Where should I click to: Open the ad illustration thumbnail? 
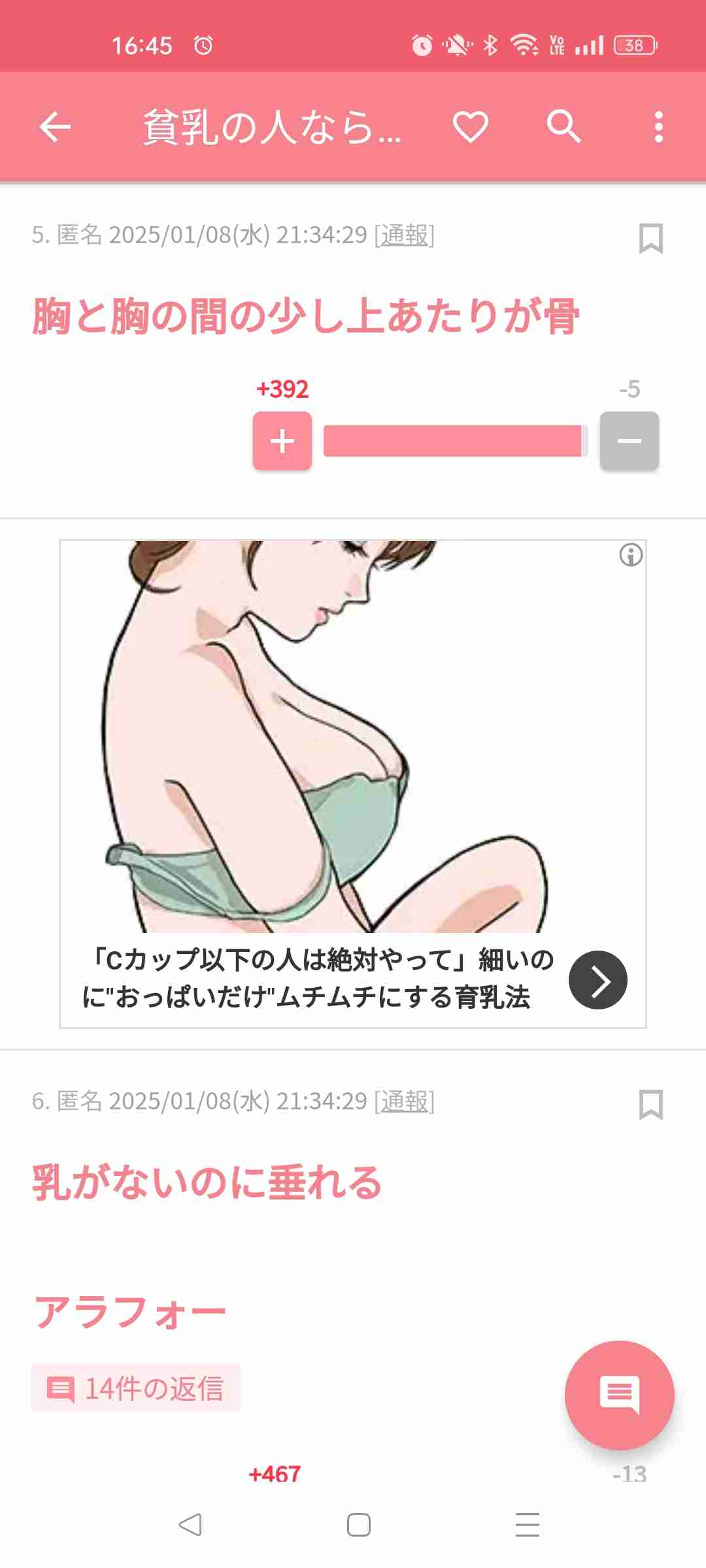pyautogui.click(x=353, y=738)
